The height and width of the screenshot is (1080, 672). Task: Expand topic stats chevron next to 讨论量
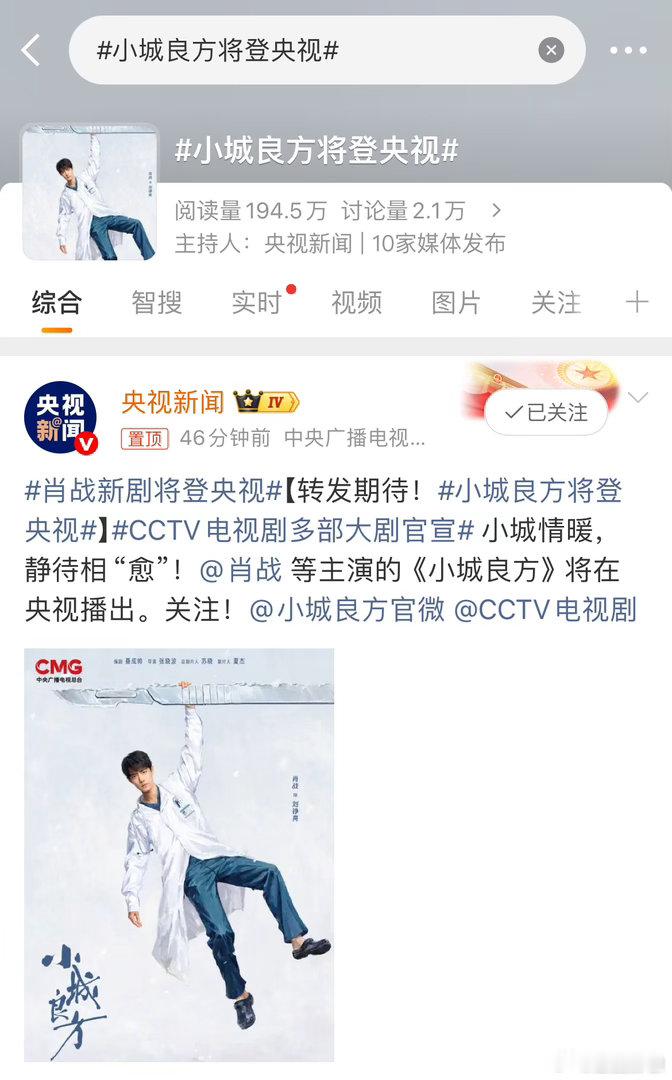tap(496, 211)
